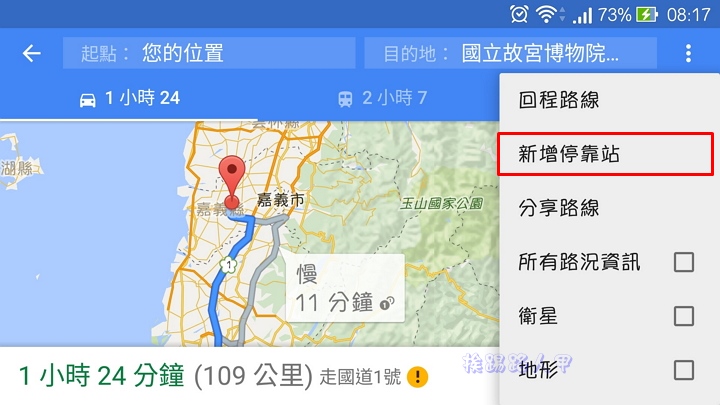Edit the starting point 您的位置
Image resolution: width=720 pixels, height=405 pixels.
click(x=209, y=54)
